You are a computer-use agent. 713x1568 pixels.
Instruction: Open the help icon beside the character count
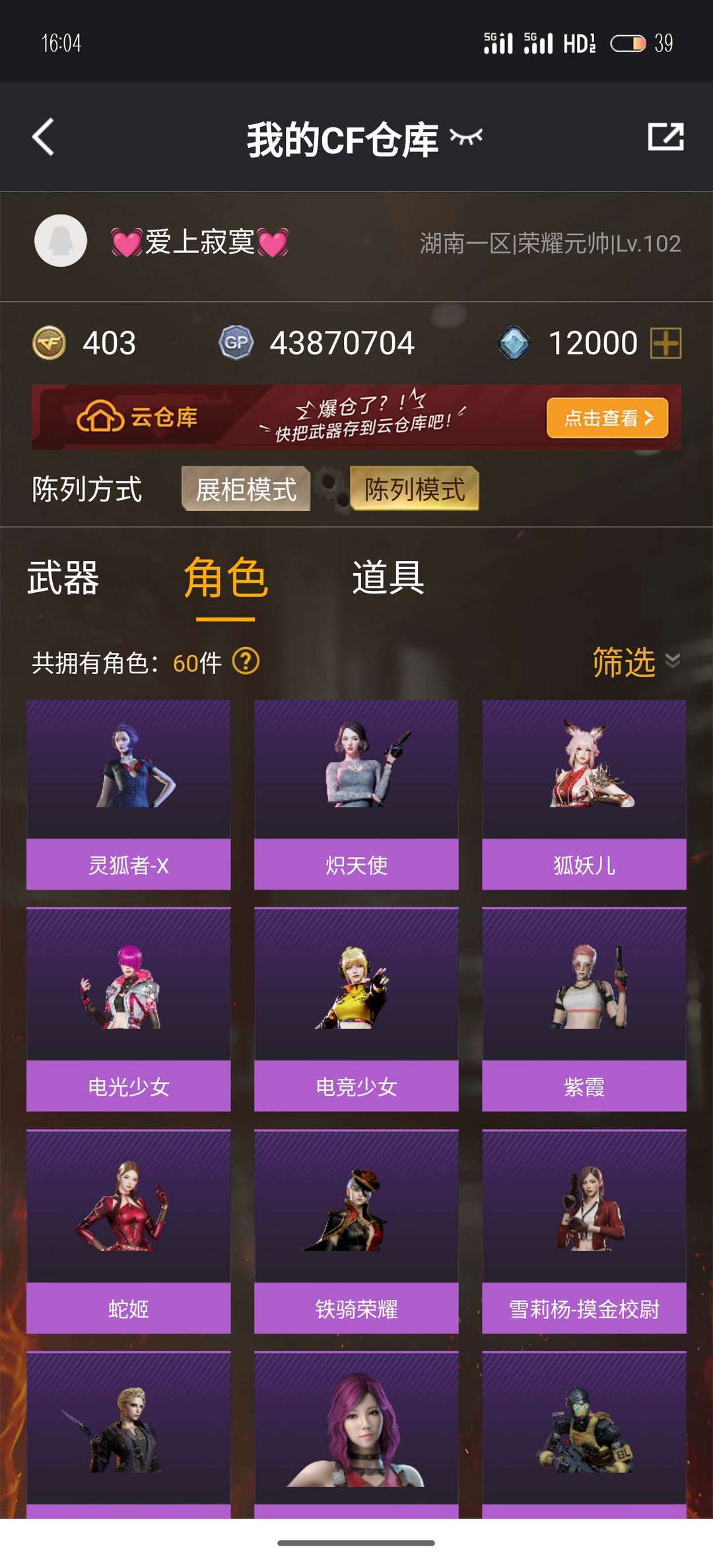(x=246, y=662)
